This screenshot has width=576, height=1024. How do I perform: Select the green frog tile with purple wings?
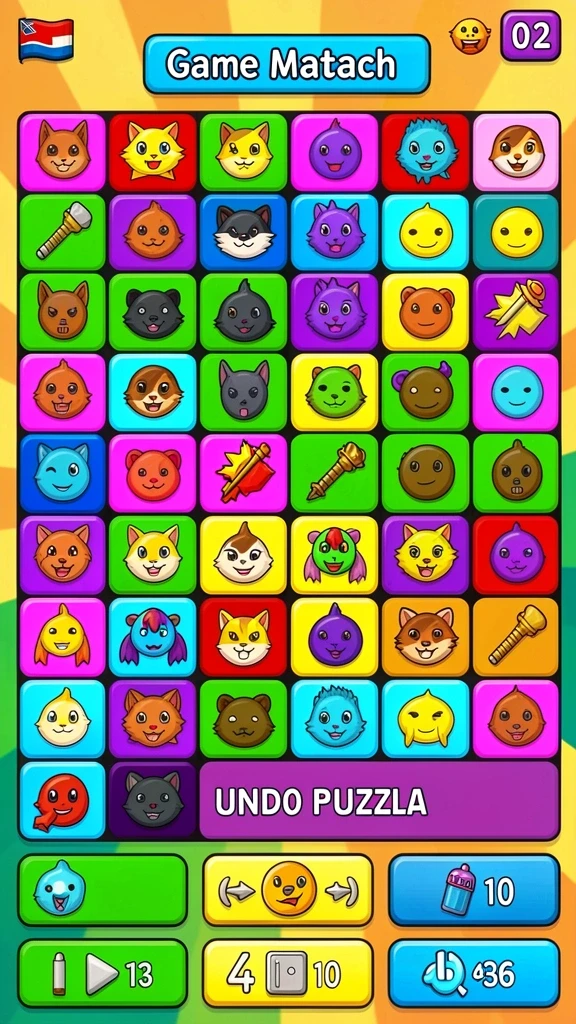coord(334,555)
